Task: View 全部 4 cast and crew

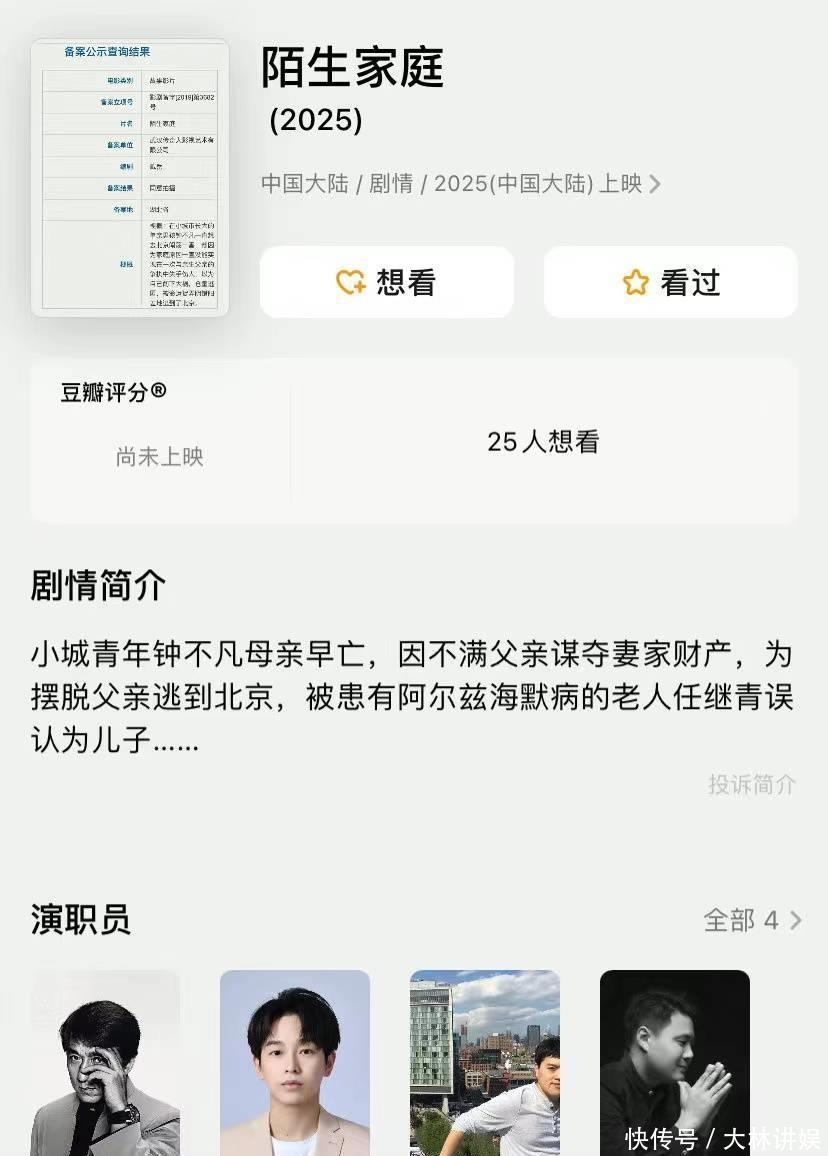Action: [x=752, y=920]
